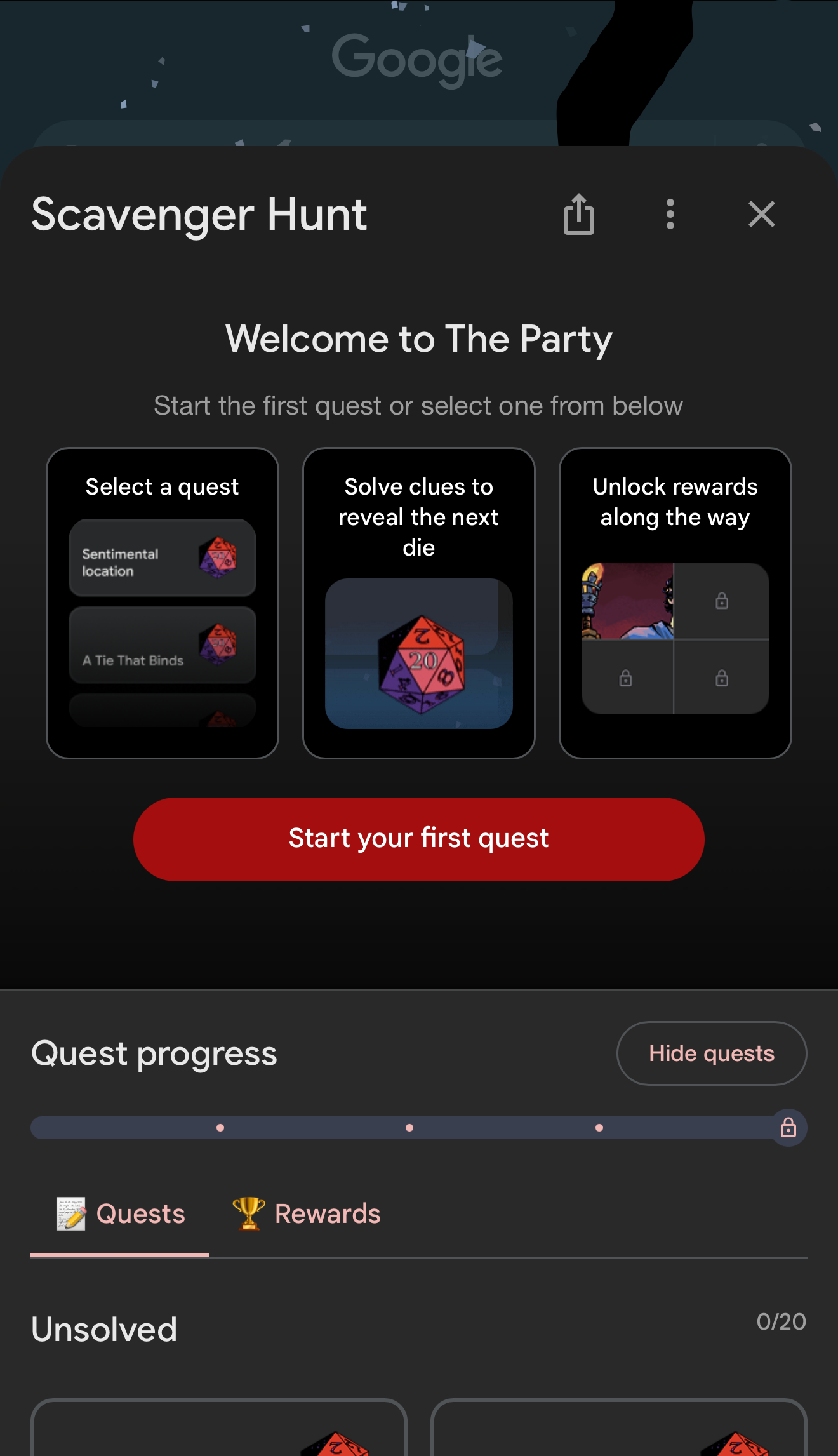The image size is (838, 1456).
Task: Start your first quest
Action: (419, 839)
